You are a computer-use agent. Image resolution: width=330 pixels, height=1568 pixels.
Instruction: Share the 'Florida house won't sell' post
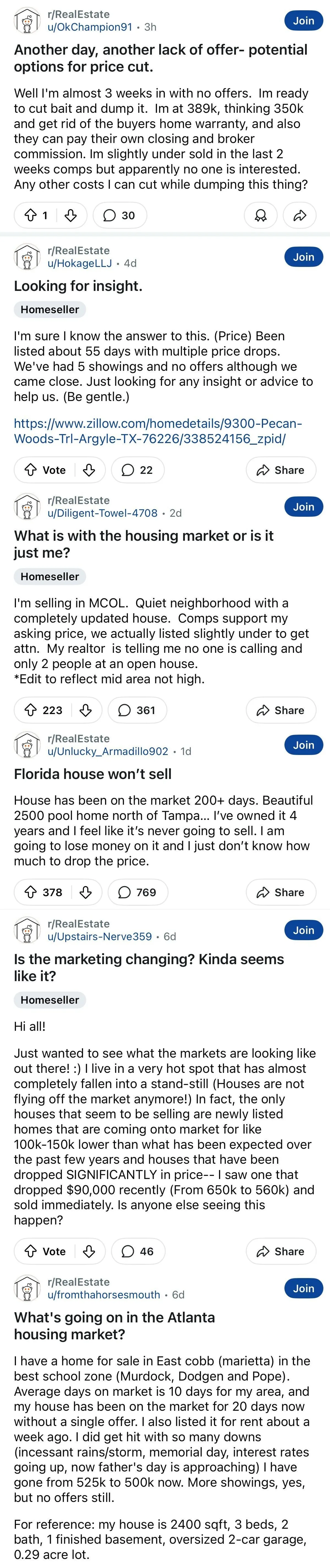tap(281, 892)
